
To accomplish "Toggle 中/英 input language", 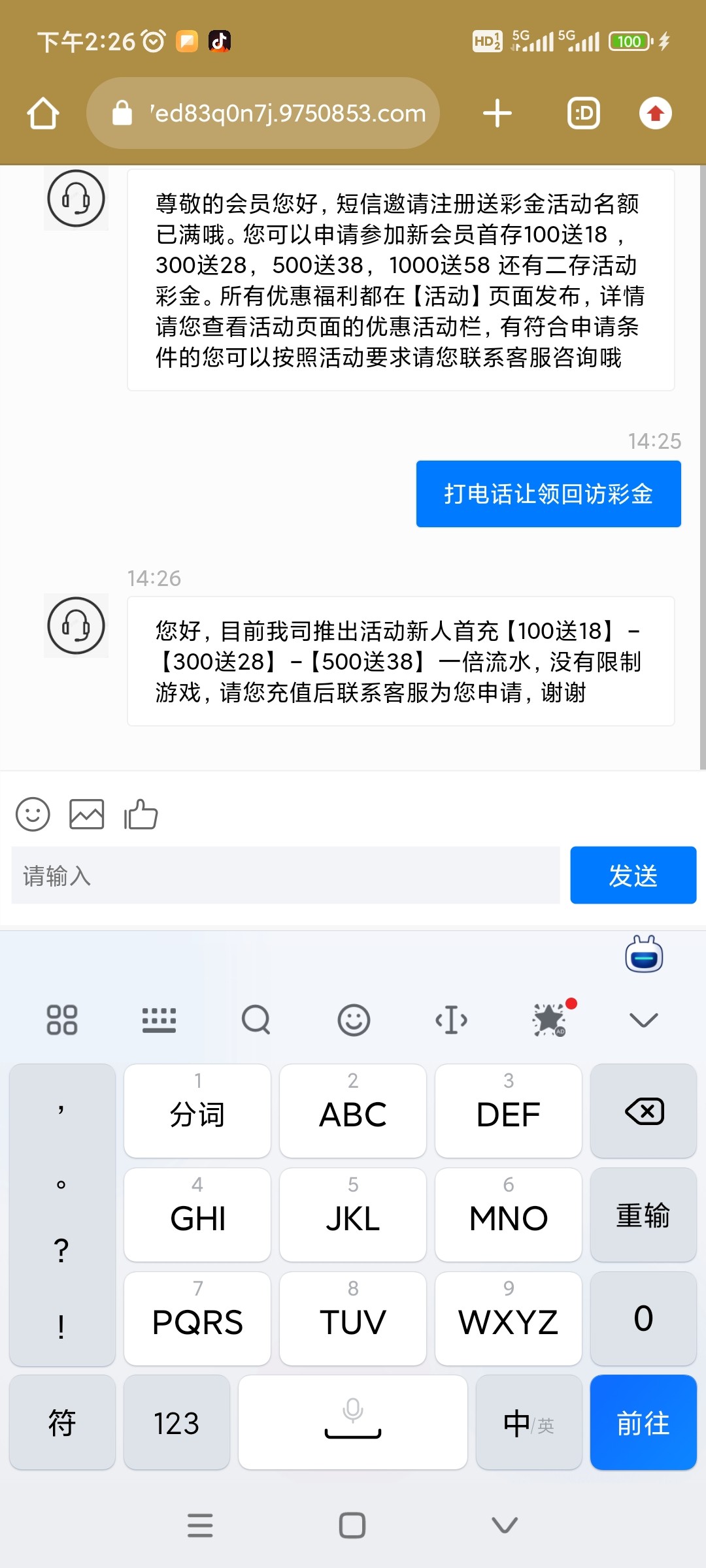I will pyautogui.click(x=528, y=1423).
